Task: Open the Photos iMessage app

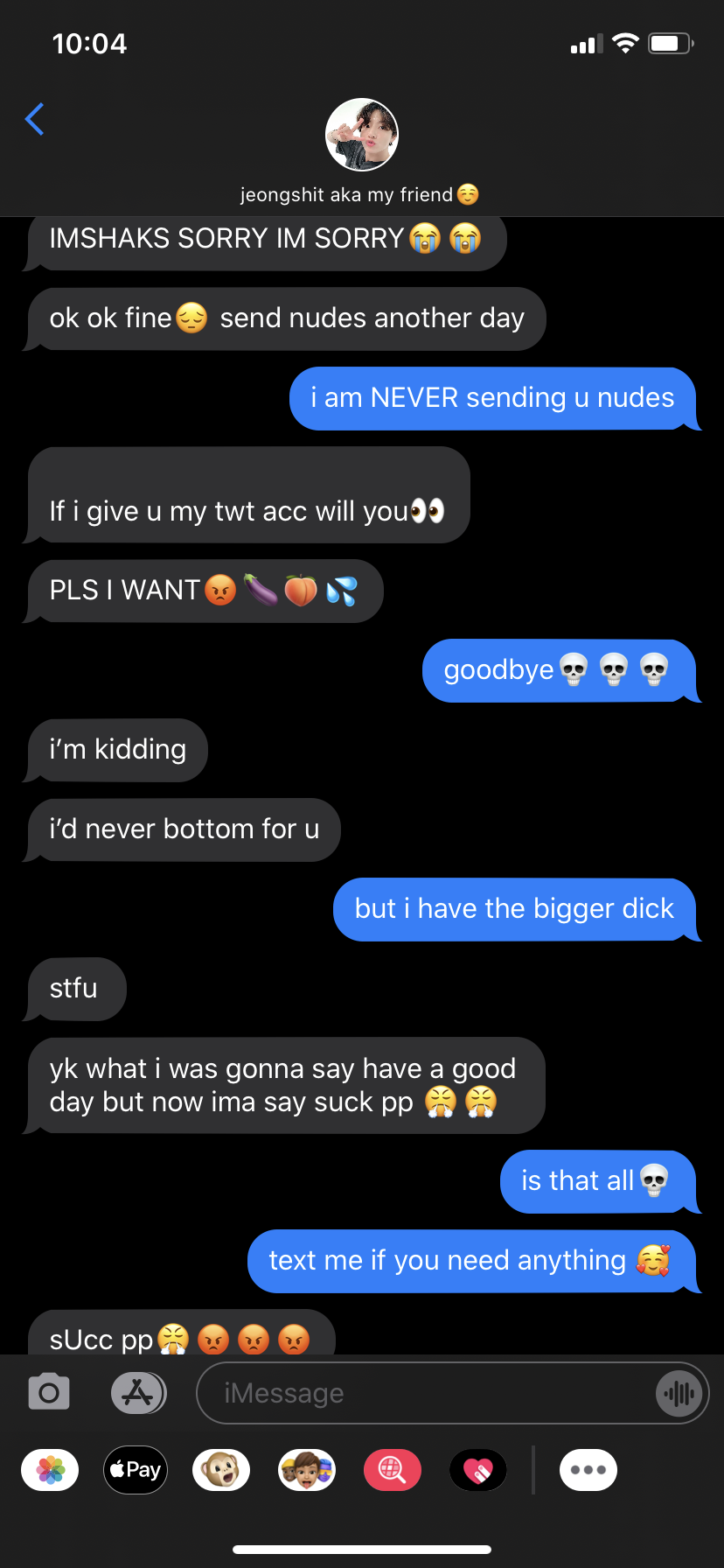Action: tap(50, 1470)
